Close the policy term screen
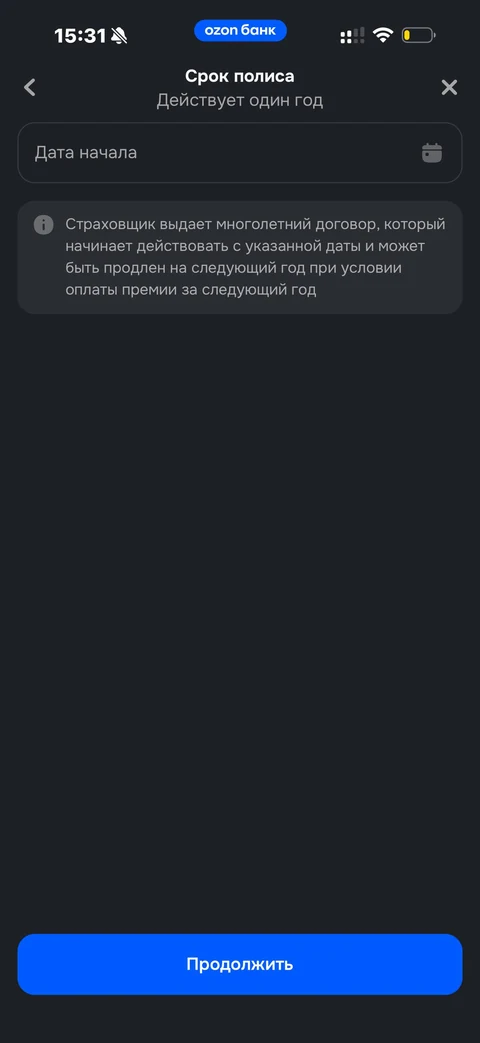 click(x=449, y=87)
